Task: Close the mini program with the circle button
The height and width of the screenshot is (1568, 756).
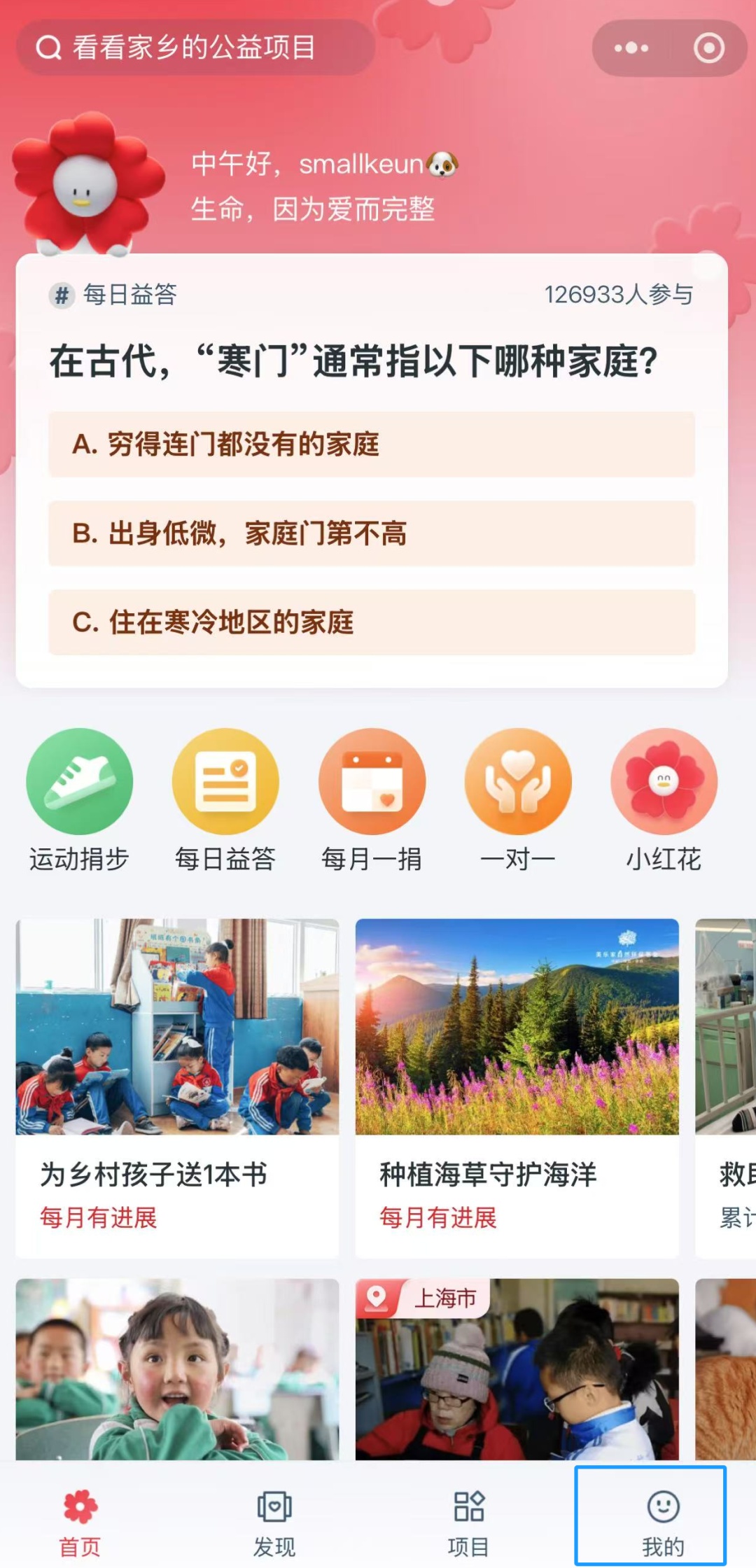Action: [708, 48]
